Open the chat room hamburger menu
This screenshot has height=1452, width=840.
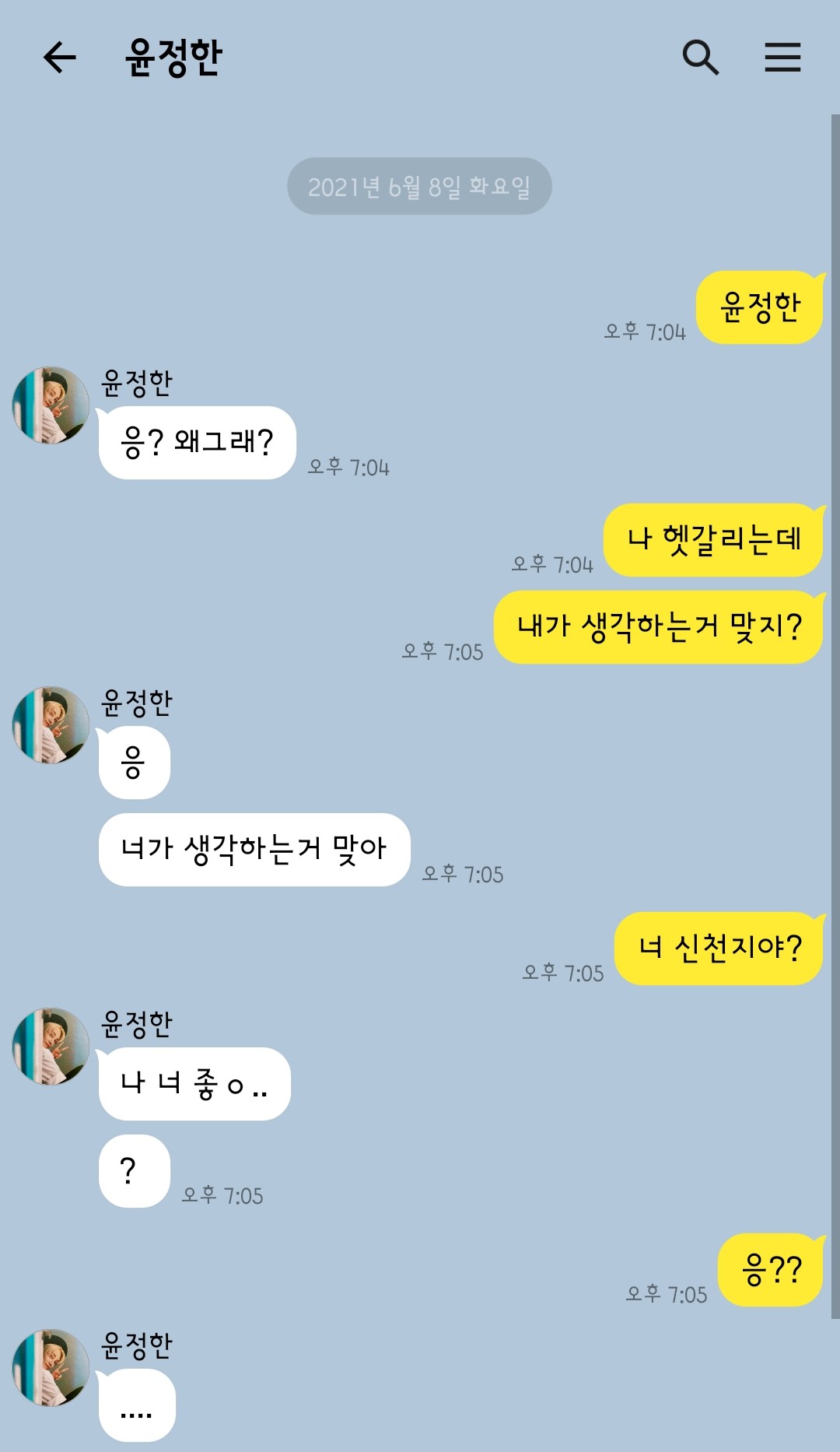pyautogui.click(x=782, y=58)
